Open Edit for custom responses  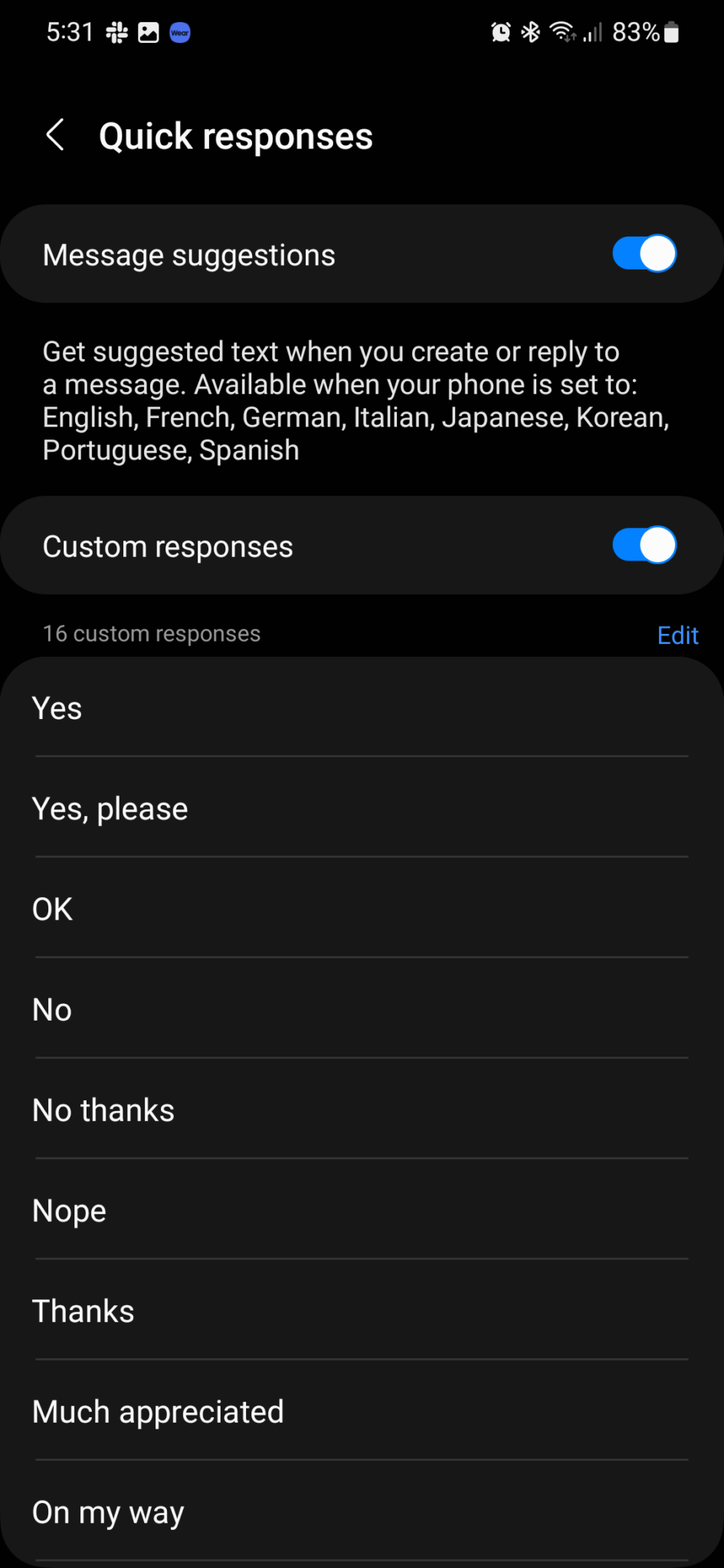pos(677,635)
